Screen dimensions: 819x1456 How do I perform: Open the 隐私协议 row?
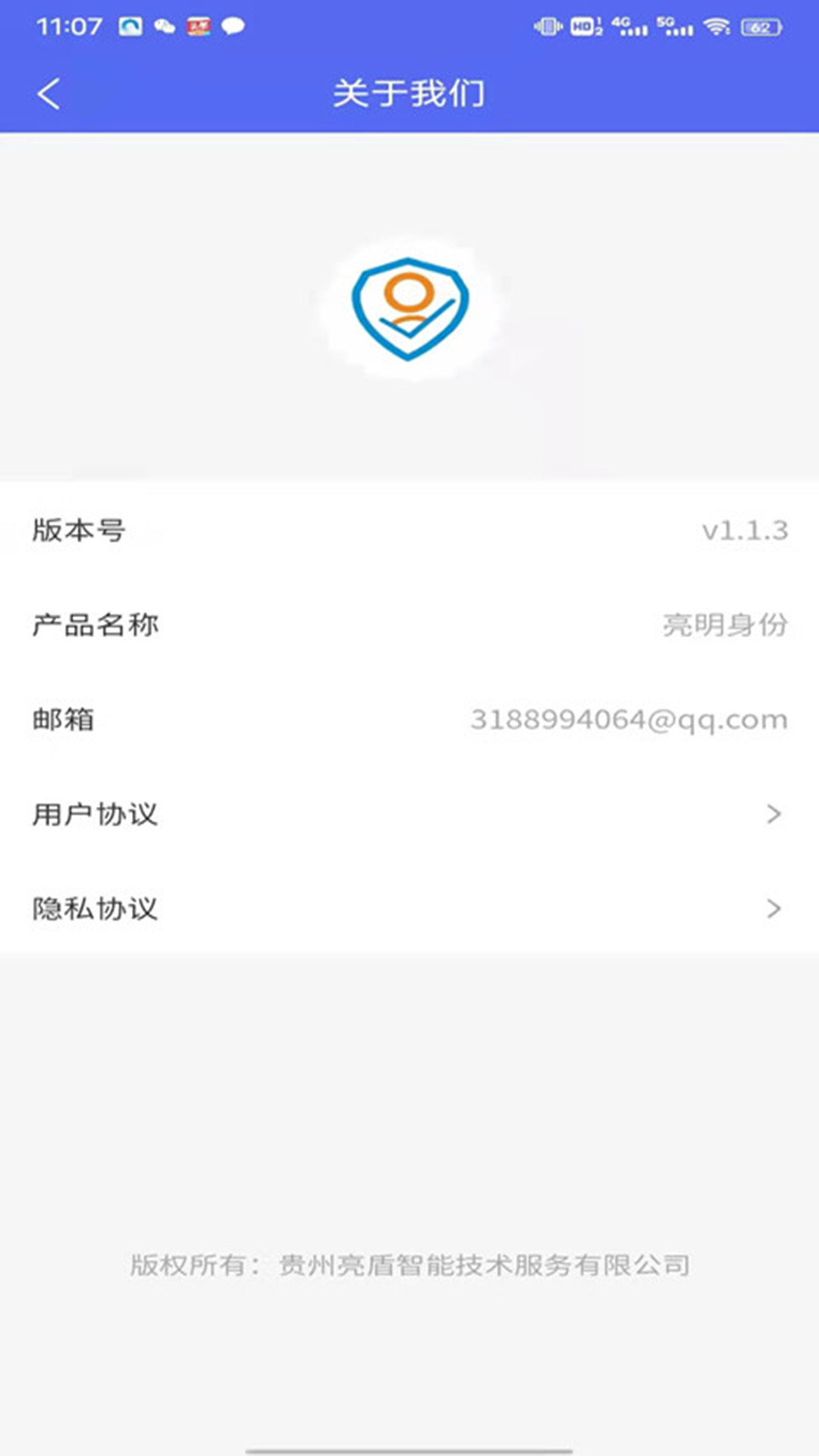click(x=409, y=908)
